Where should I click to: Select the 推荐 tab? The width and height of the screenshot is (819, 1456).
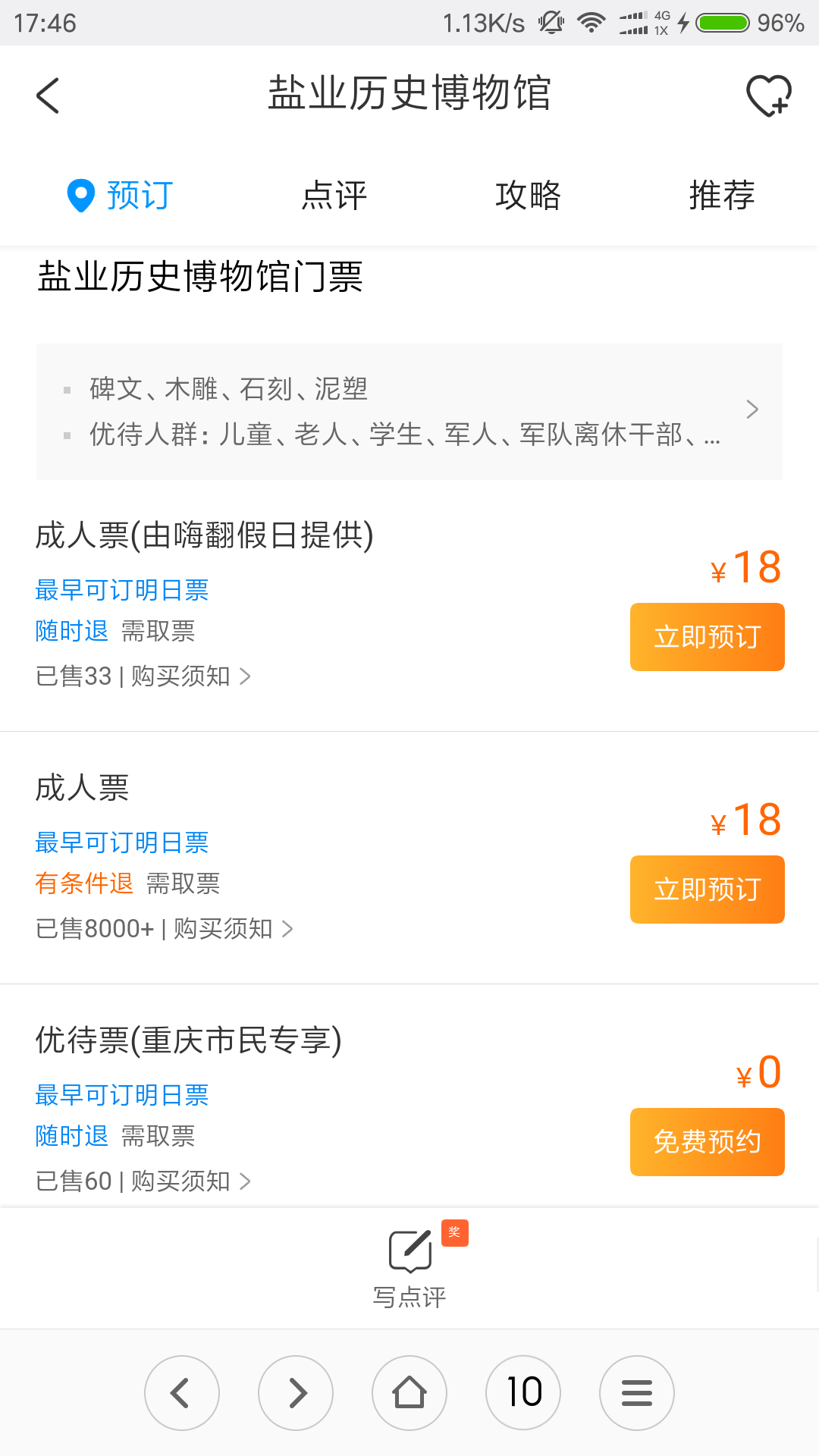pyautogui.click(x=721, y=196)
